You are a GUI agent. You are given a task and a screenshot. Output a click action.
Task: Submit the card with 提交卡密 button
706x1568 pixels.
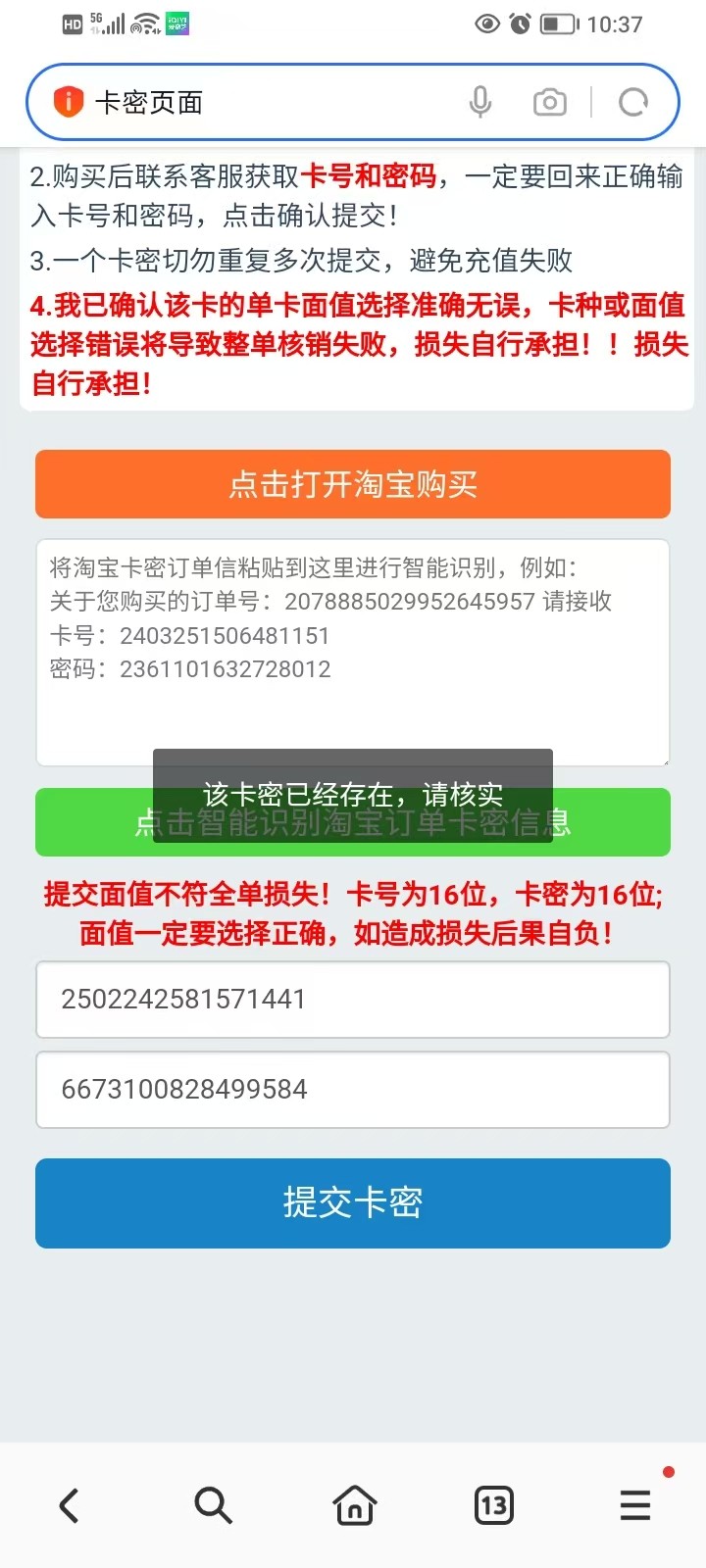(x=353, y=1203)
